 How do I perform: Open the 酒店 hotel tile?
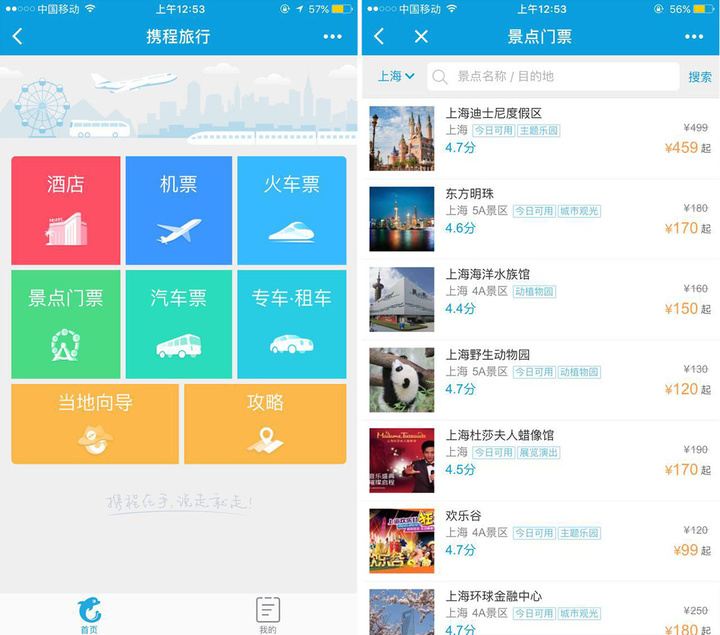pos(66,210)
